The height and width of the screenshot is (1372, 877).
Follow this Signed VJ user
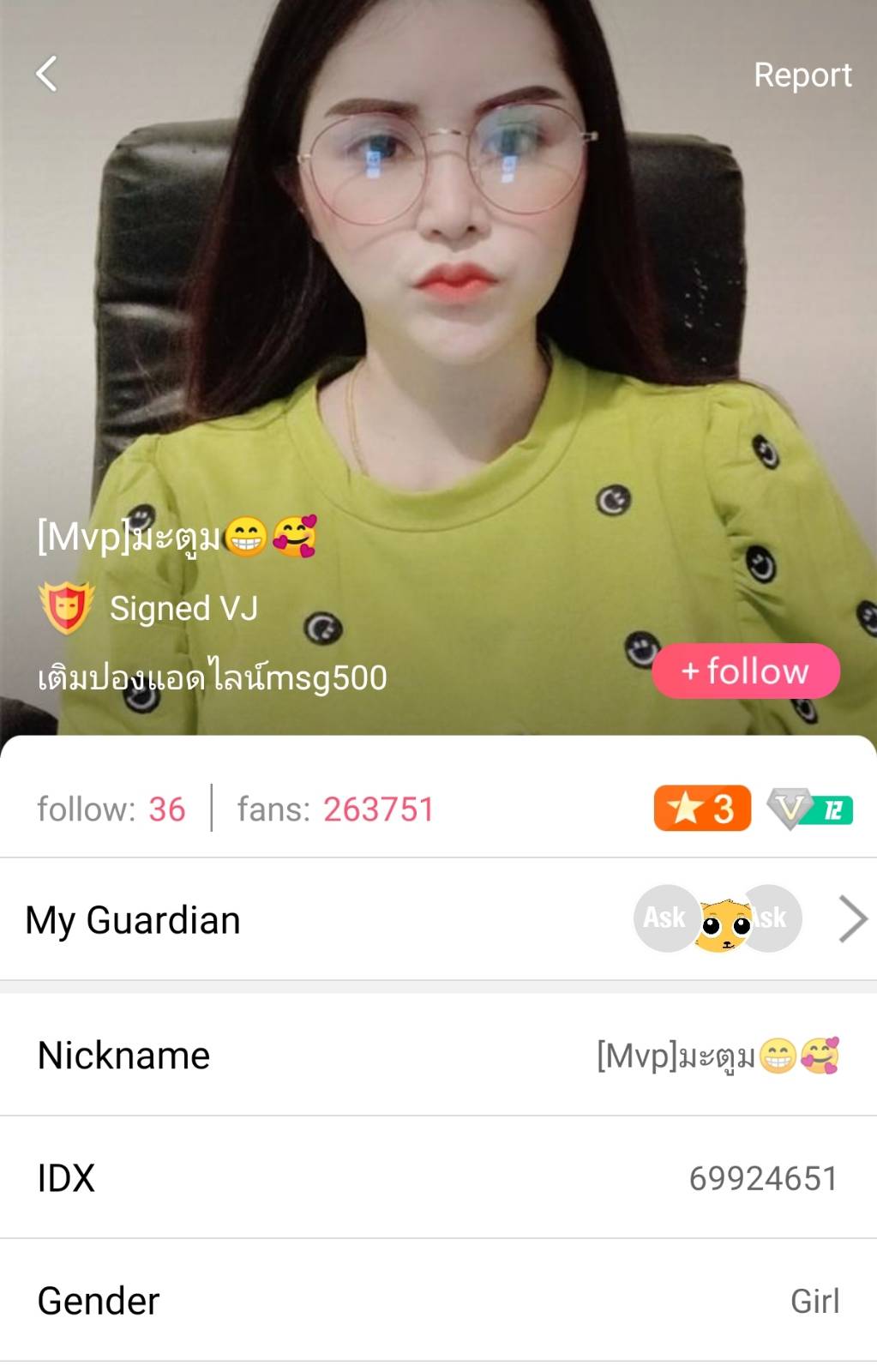pyautogui.click(x=745, y=671)
